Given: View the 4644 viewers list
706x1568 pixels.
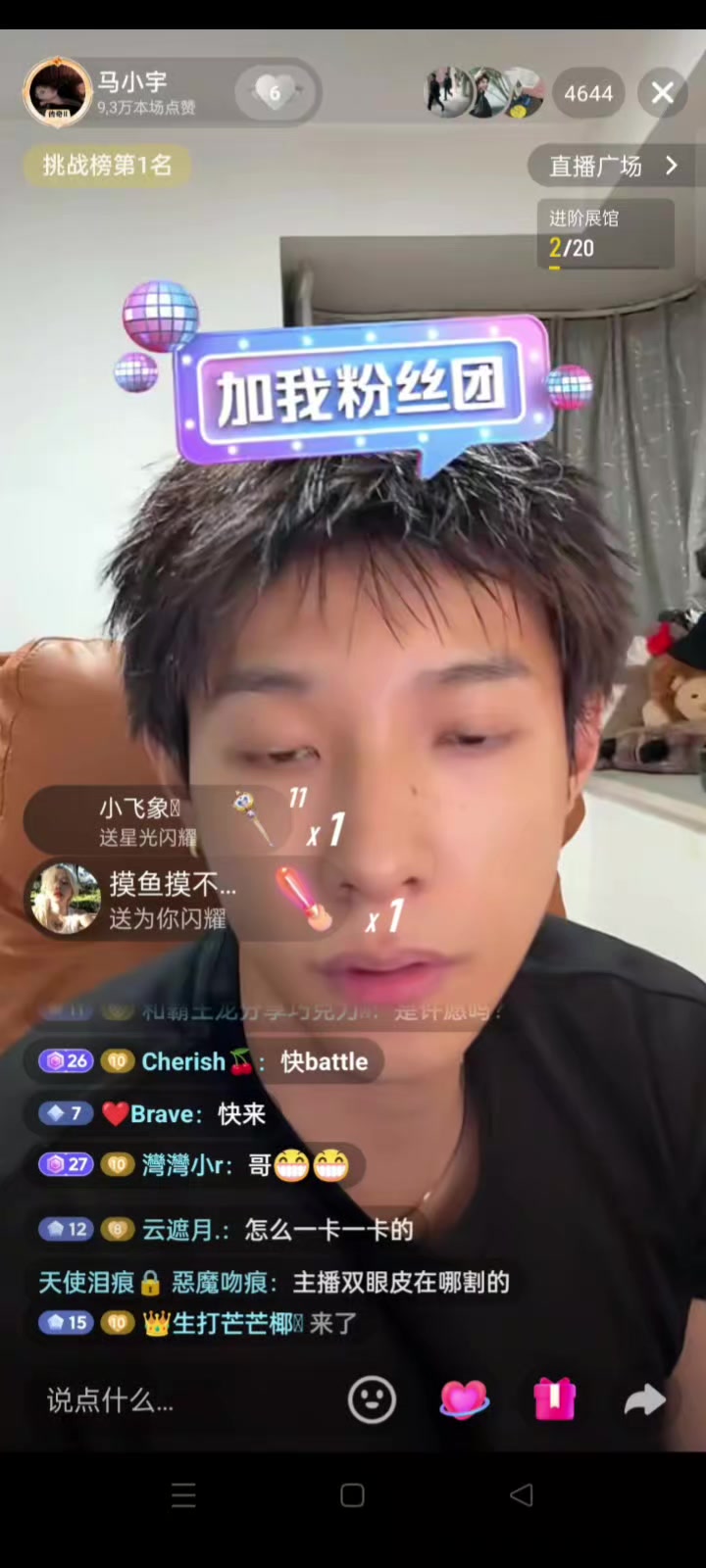Looking at the screenshot, I should pyautogui.click(x=588, y=93).
